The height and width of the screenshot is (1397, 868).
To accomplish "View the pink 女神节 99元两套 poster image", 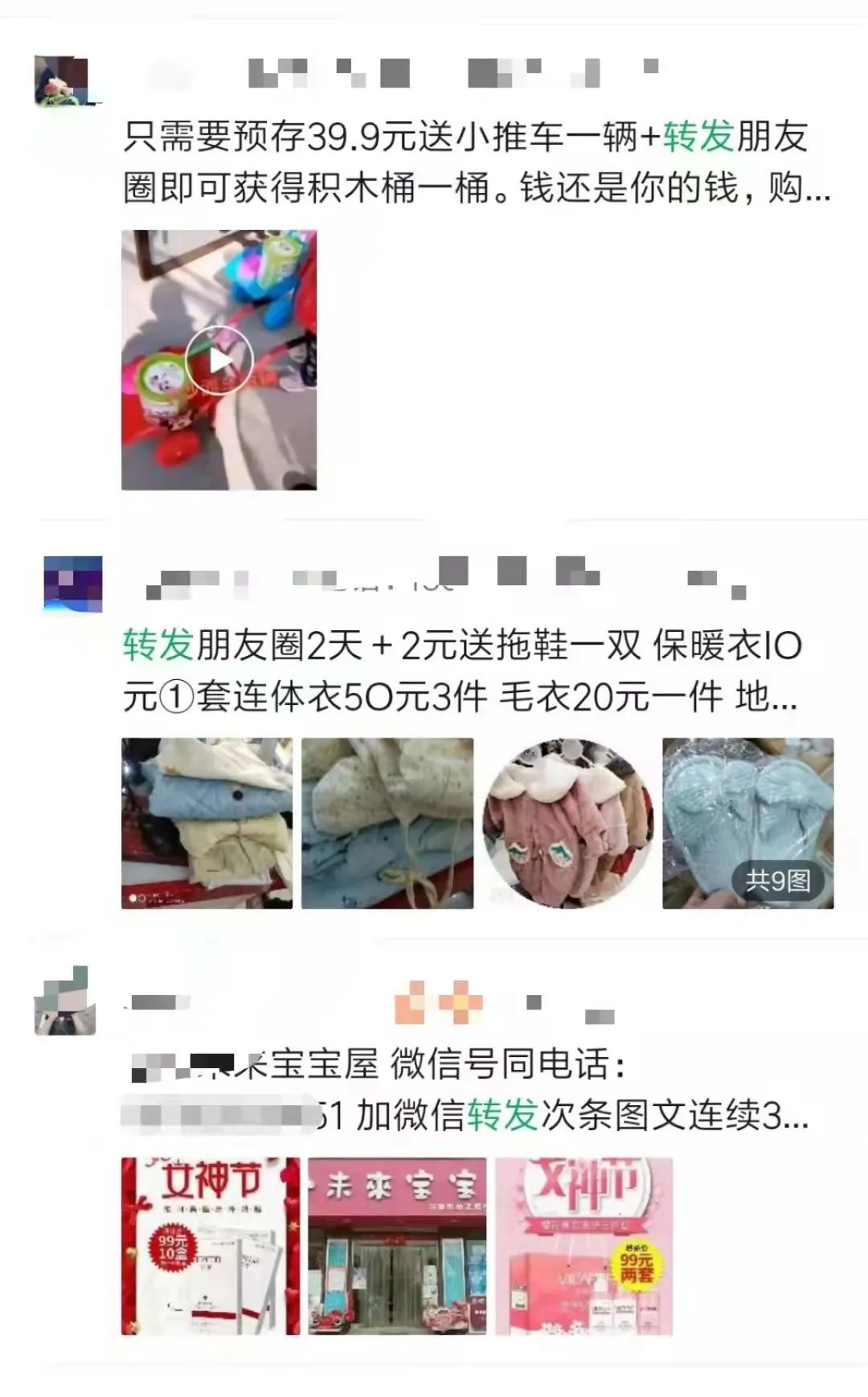I will point(583,1246).
